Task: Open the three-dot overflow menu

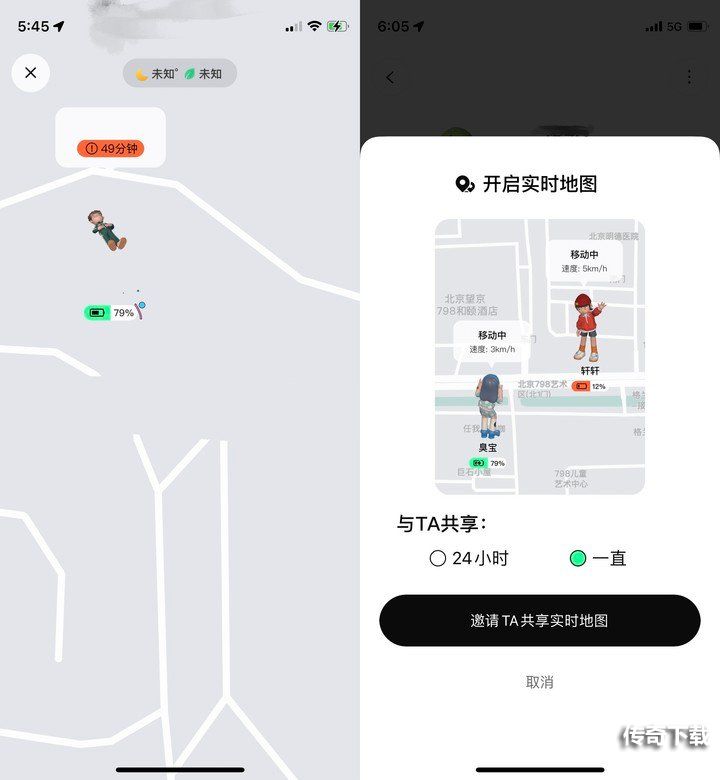Action: pos(689,77)
